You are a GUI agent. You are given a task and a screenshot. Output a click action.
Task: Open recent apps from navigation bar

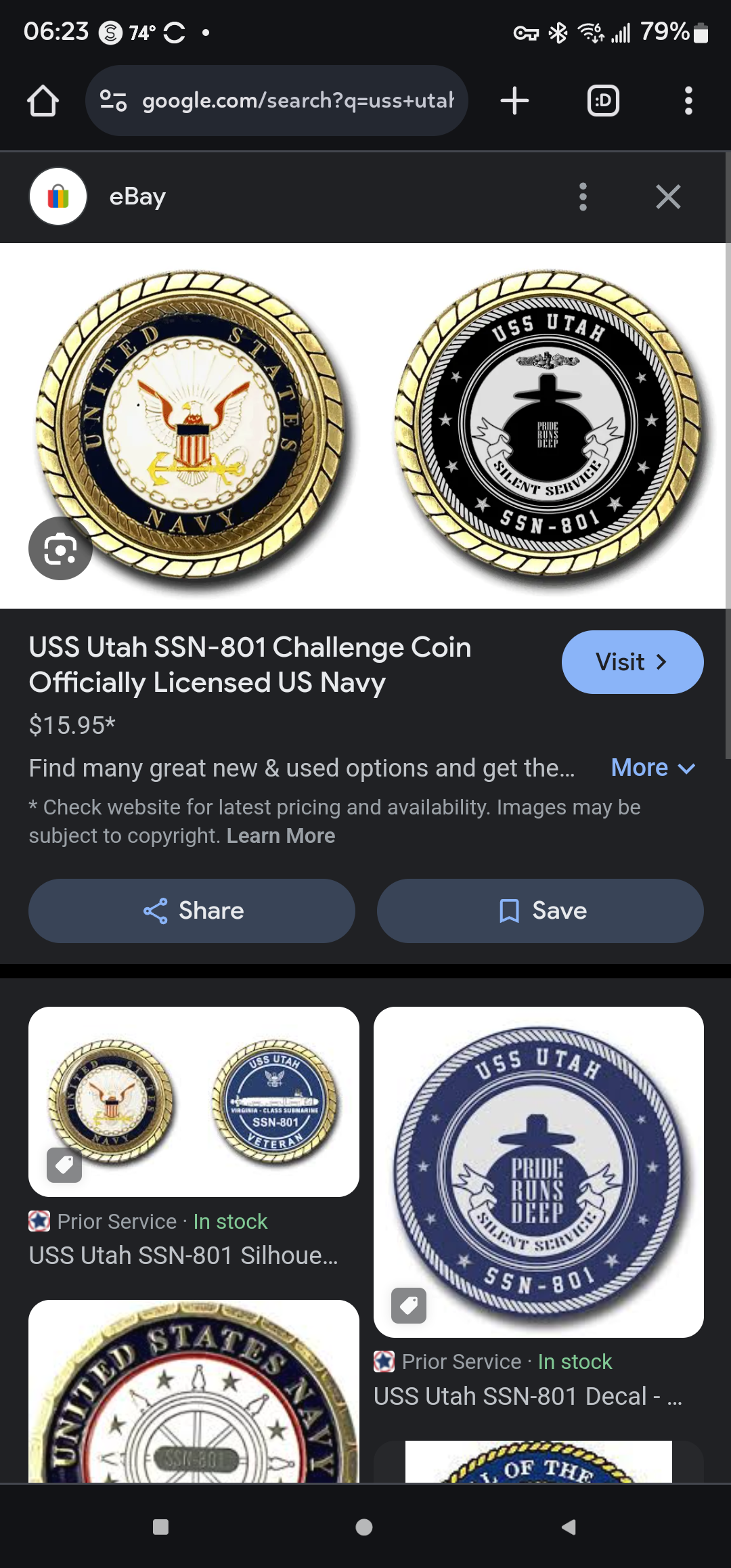[x=160, y=1527]
